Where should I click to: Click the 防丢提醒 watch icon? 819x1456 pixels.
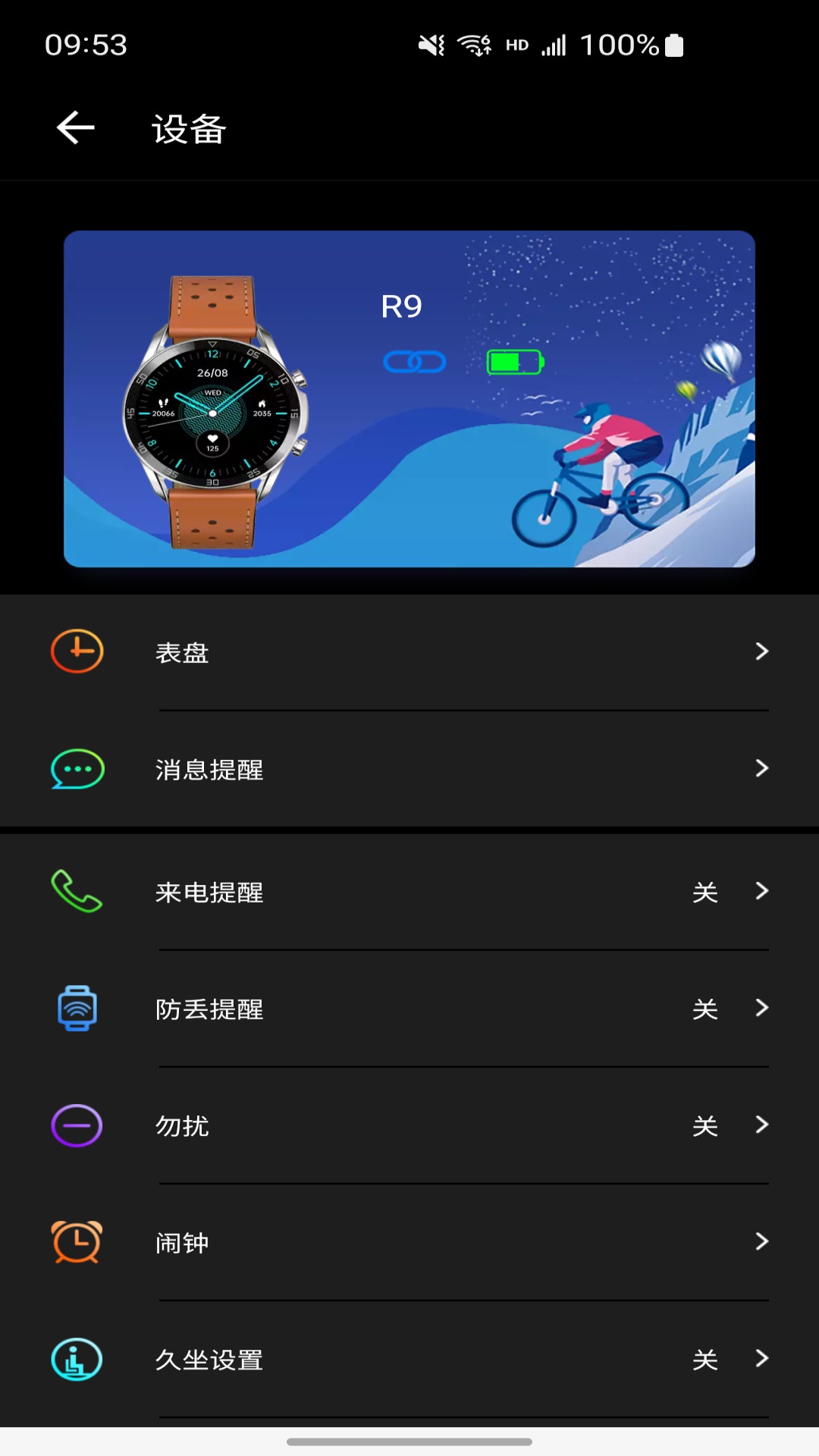click(76, 1009)
